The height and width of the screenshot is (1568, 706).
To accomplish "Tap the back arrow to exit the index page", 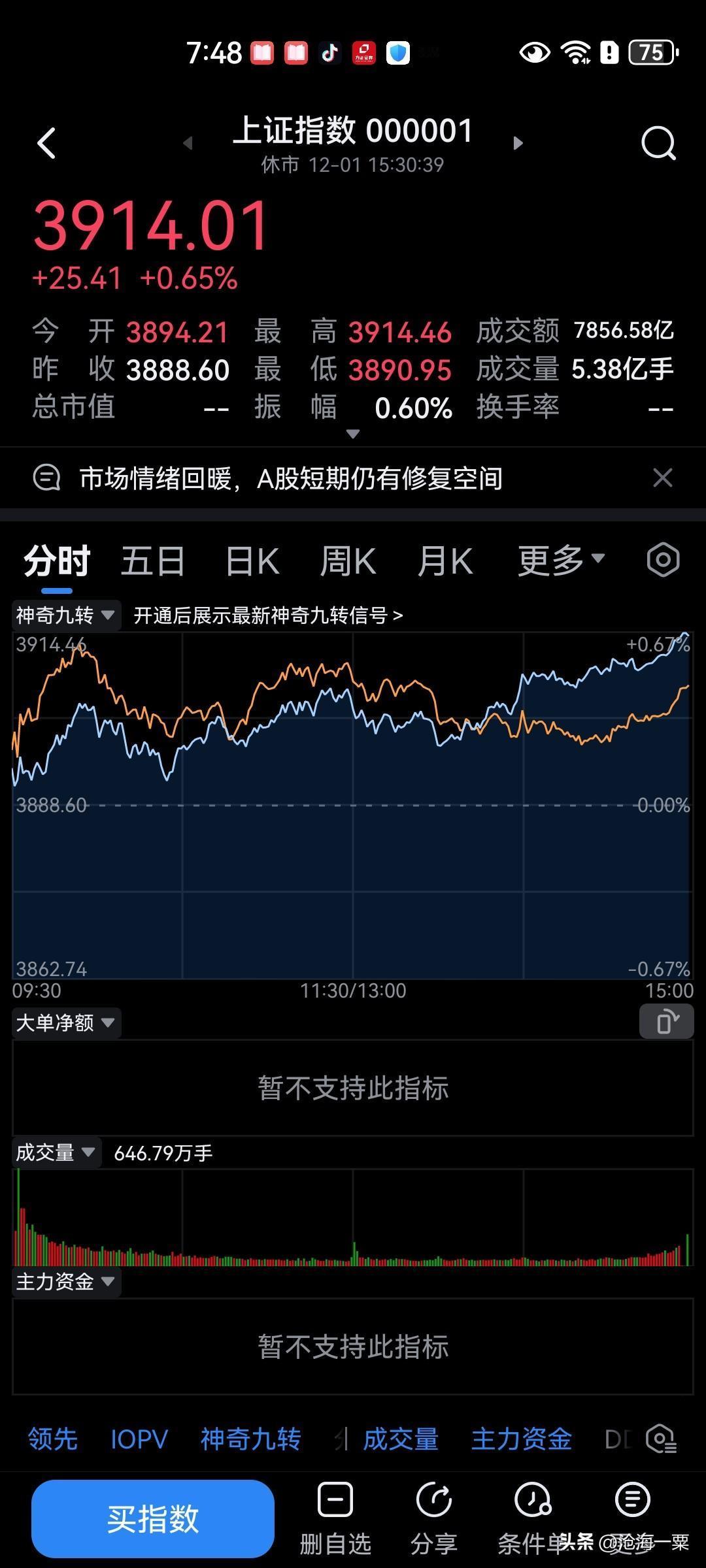I will (x=46, y=143).
